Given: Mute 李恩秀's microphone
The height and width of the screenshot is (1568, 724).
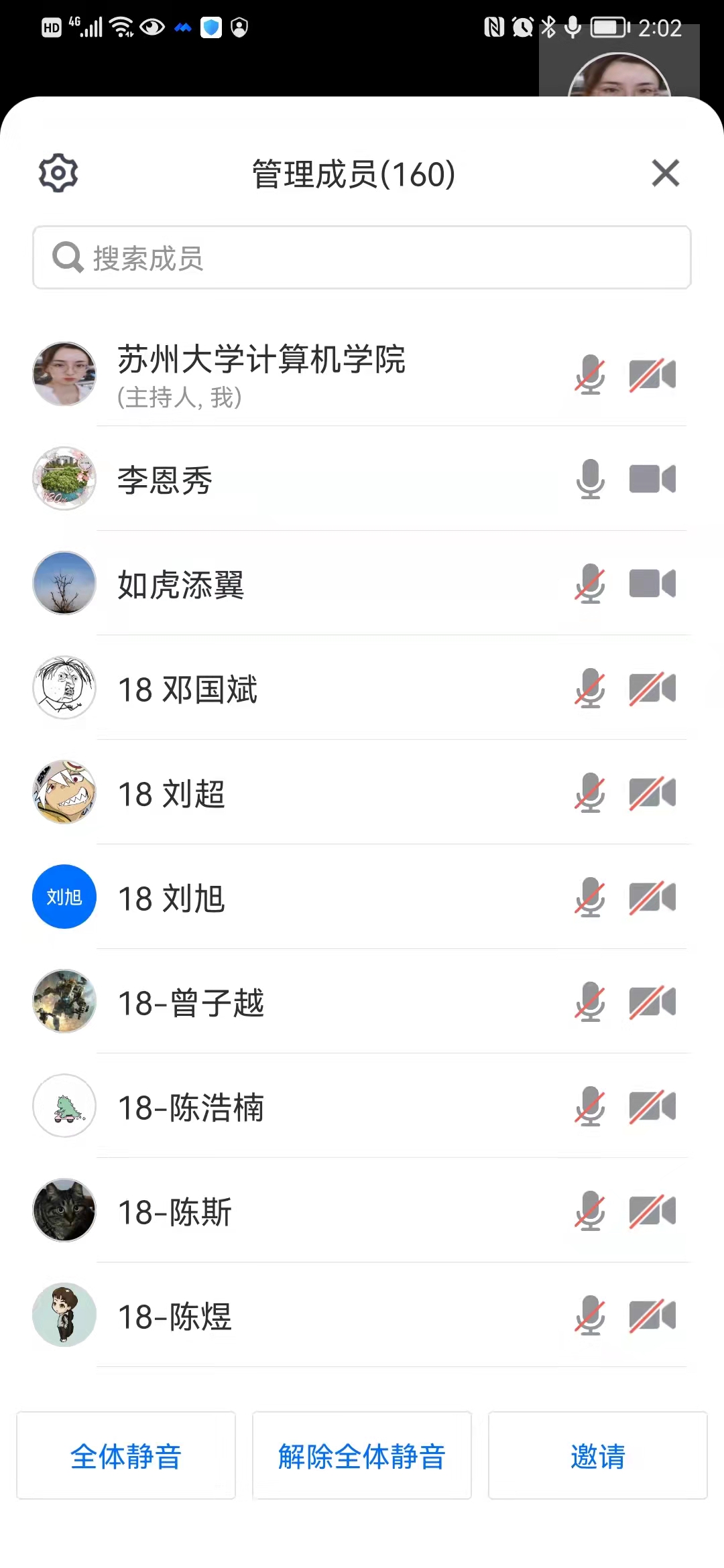Looking at the screenshot, I should click(x=590, y=479).
